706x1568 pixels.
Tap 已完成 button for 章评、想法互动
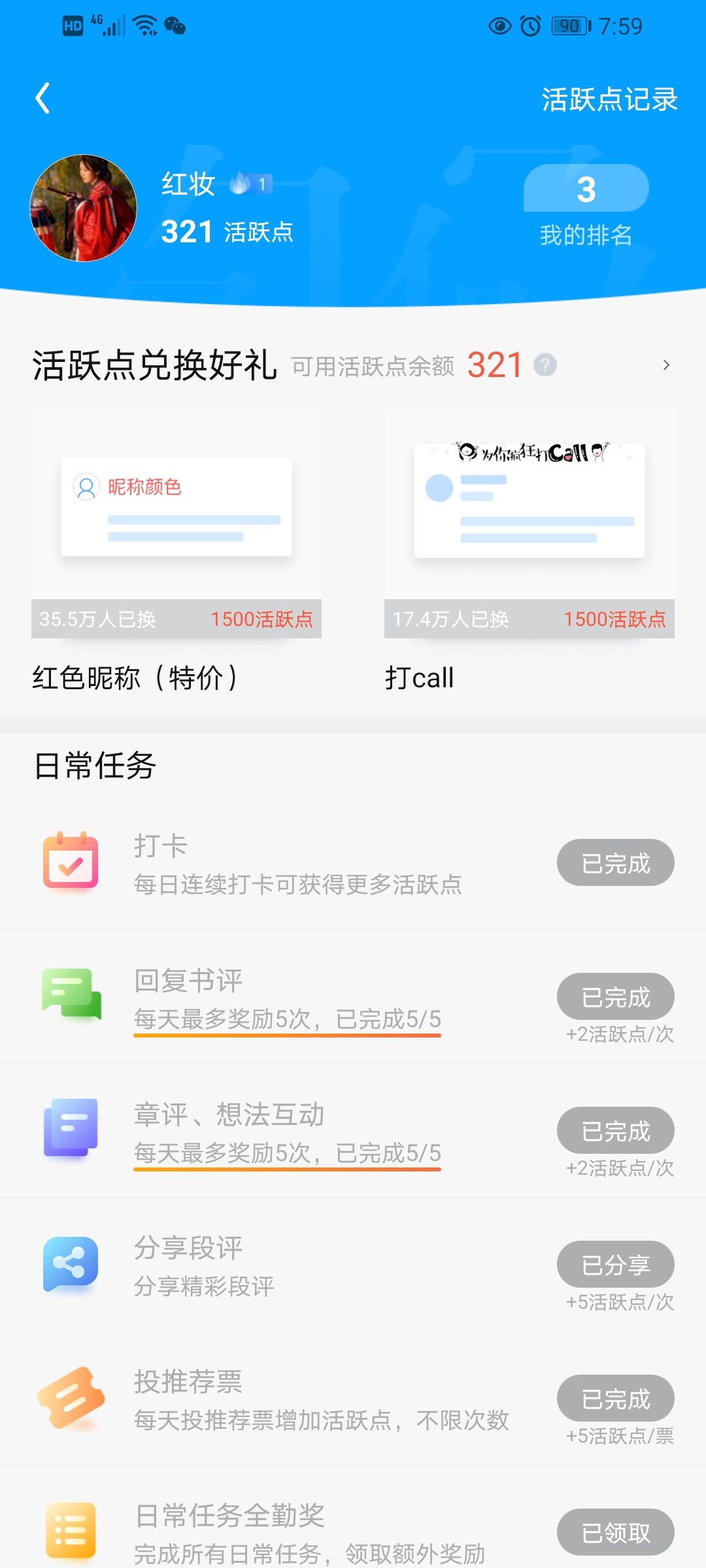click(616, 1130)
